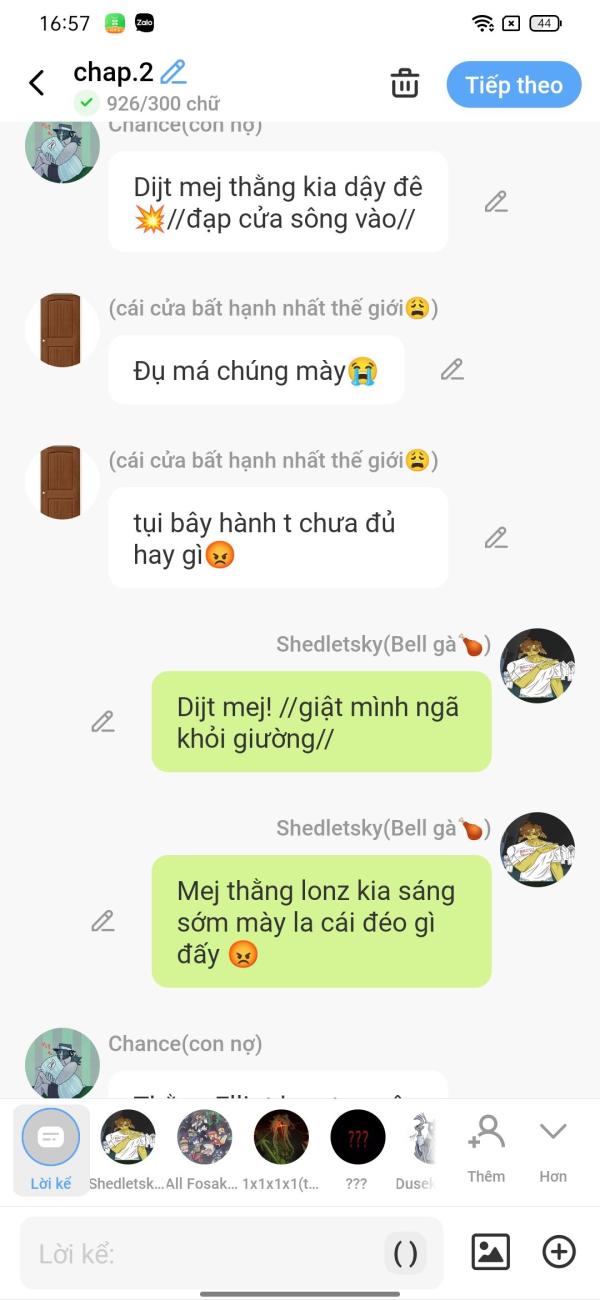Edit the message "giật mình ngã khỏi giường"
600x1300 pixels.
[x=103, y=722]
